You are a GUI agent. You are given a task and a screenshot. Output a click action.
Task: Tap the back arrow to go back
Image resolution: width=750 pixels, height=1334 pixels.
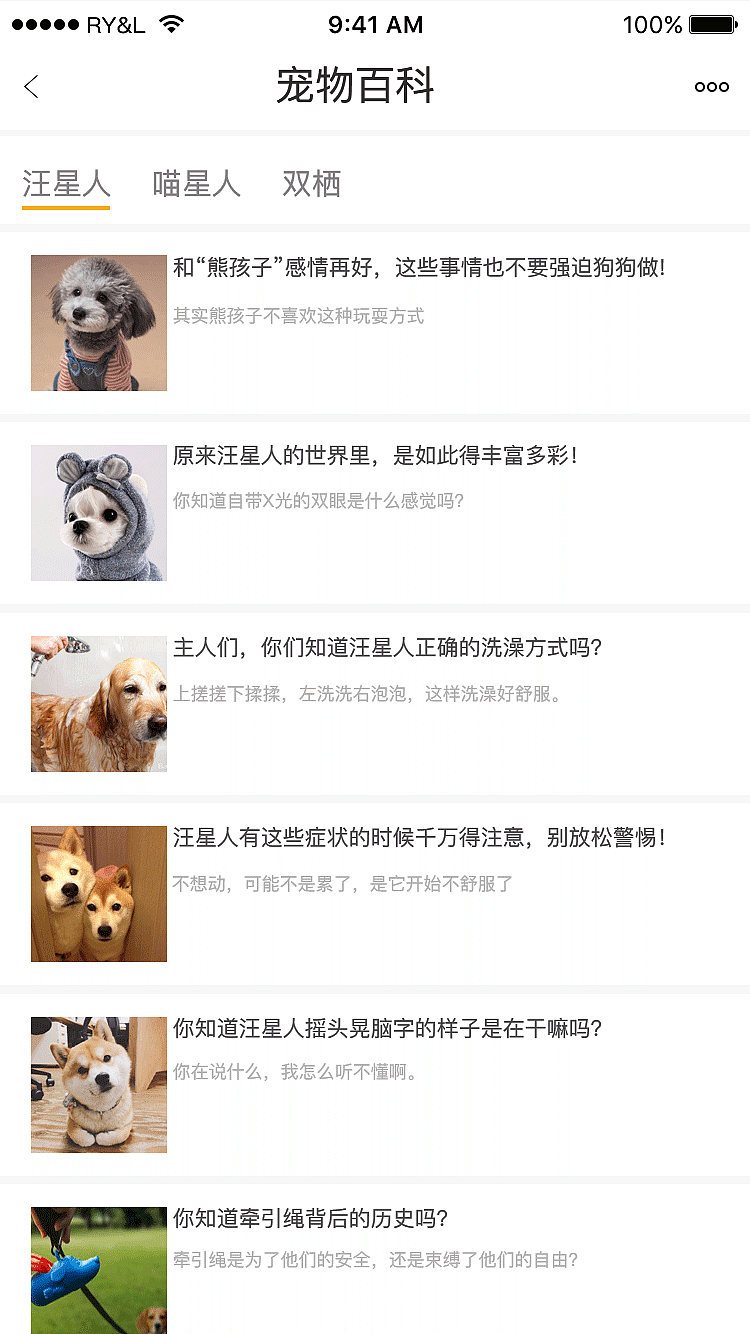(31, 87)
